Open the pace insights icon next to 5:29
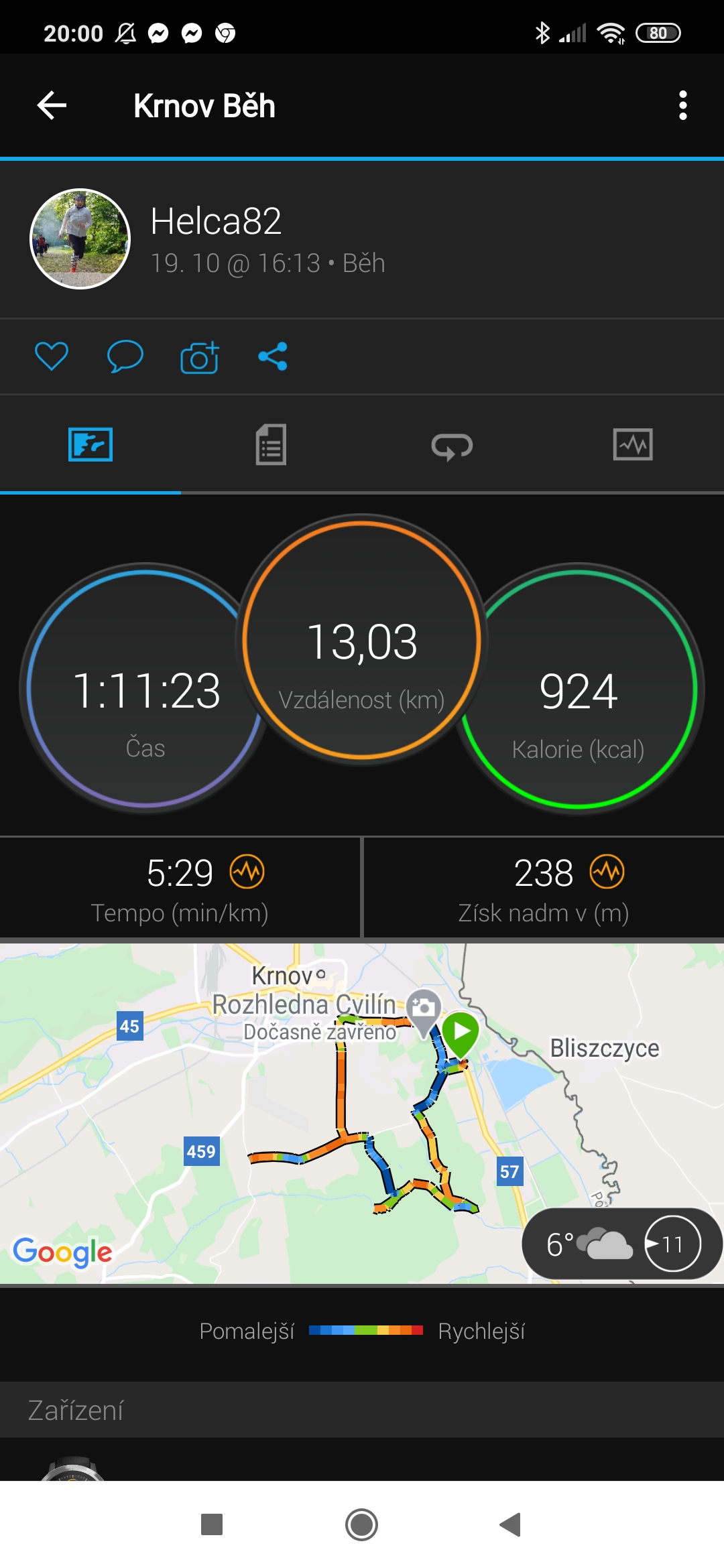The image size is (724, 1568). 247,872
